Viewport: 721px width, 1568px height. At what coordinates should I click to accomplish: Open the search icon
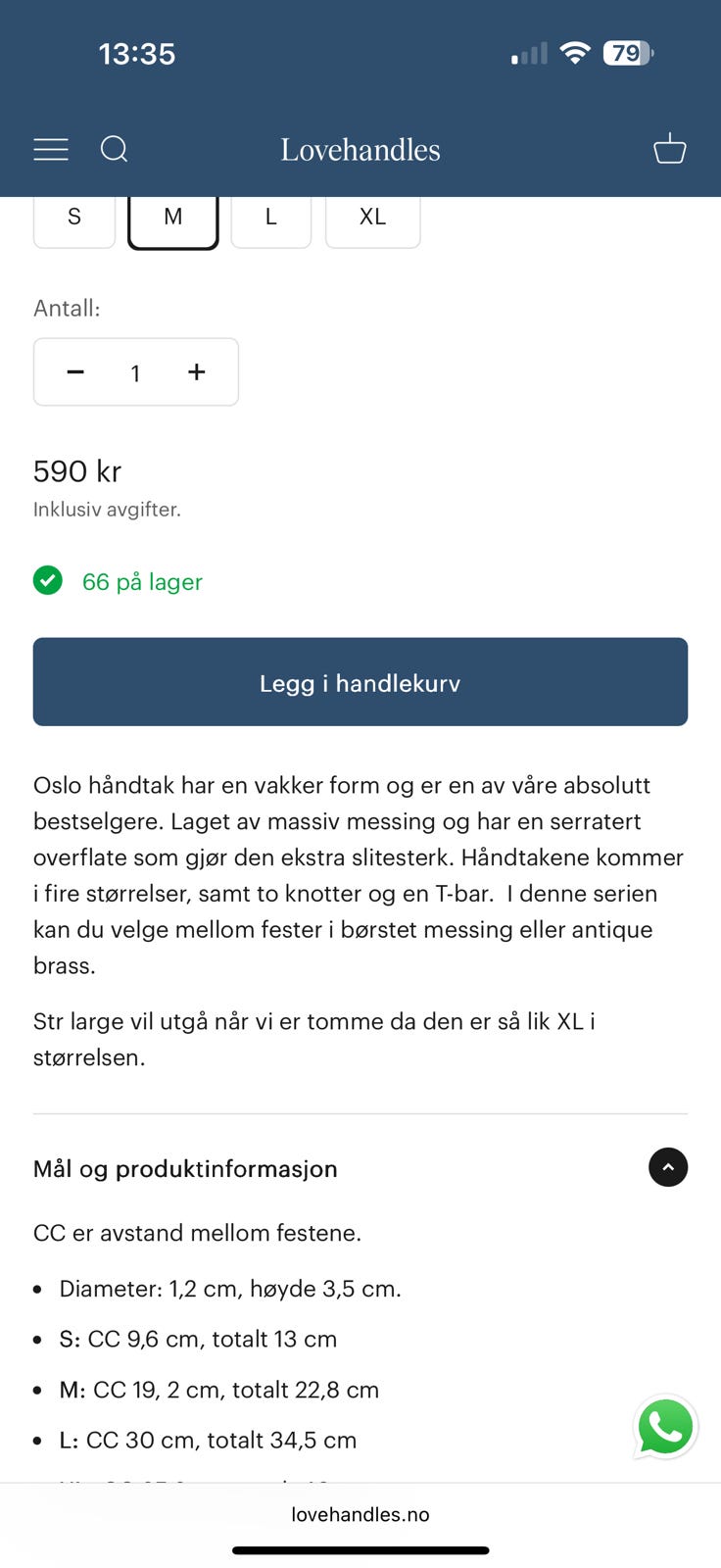point(114,148)
